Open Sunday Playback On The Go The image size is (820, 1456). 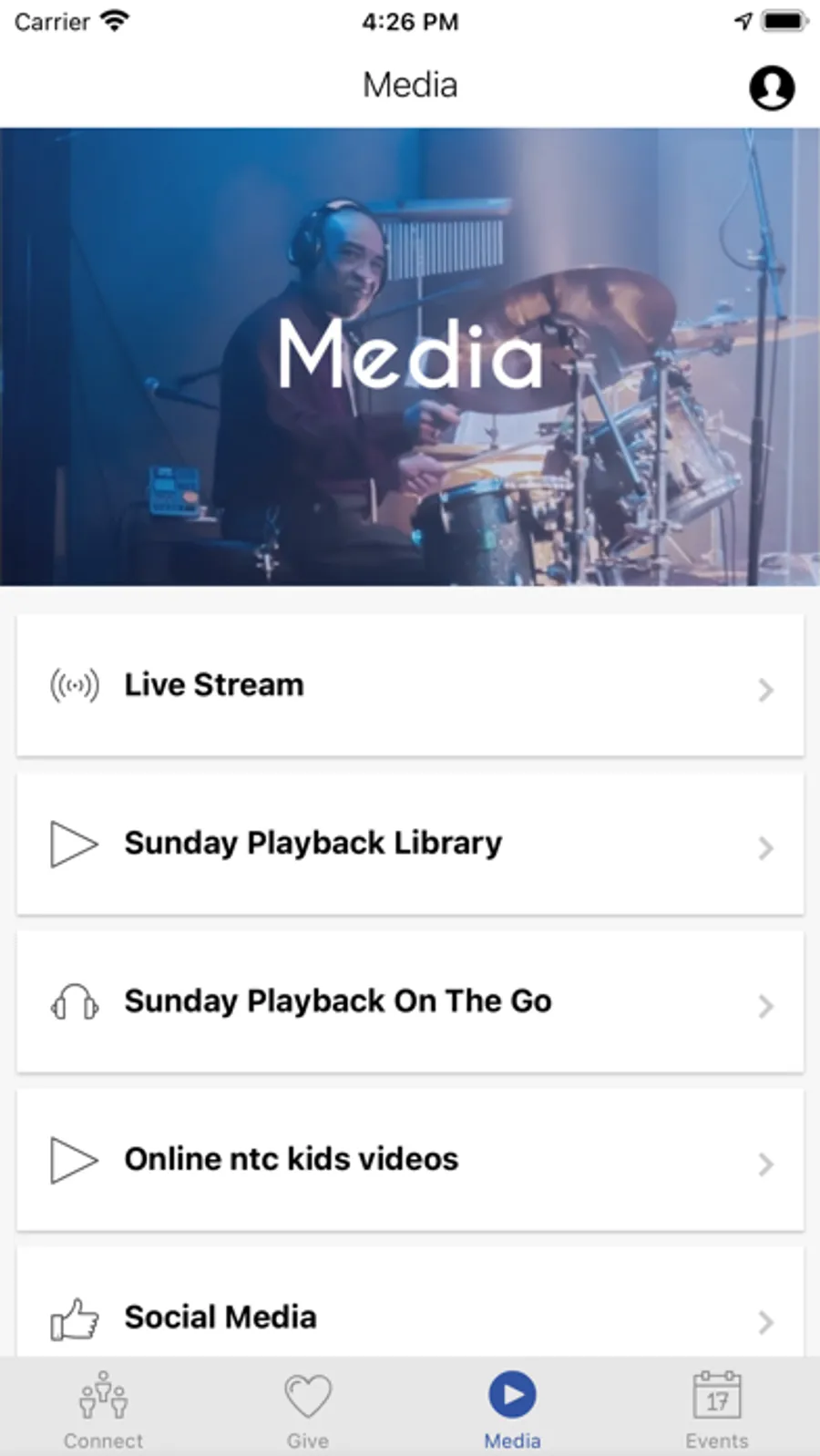pyautogui.click(x=410, y=1001)
